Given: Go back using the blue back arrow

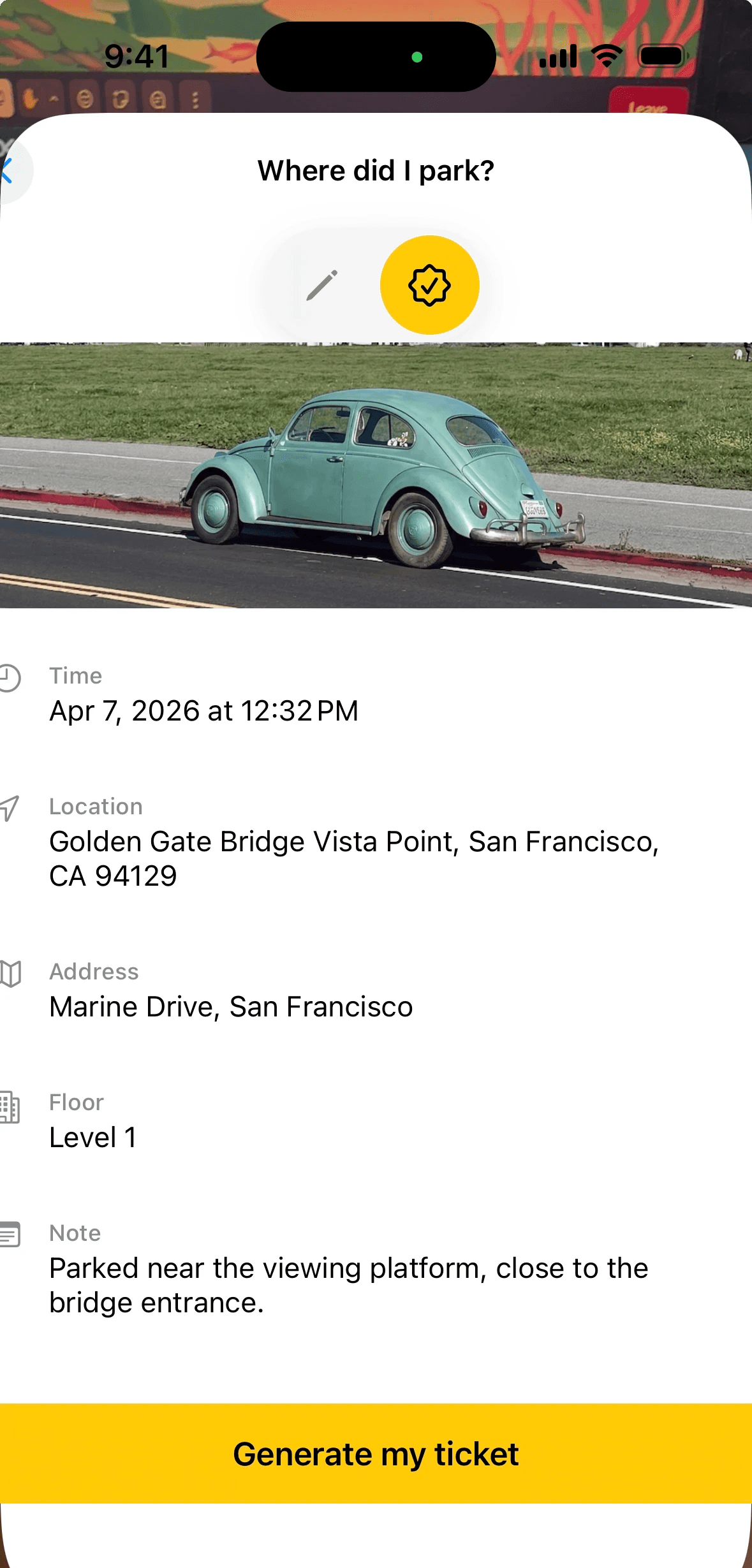Looking at the screenshot, I should tap(9, 171).
